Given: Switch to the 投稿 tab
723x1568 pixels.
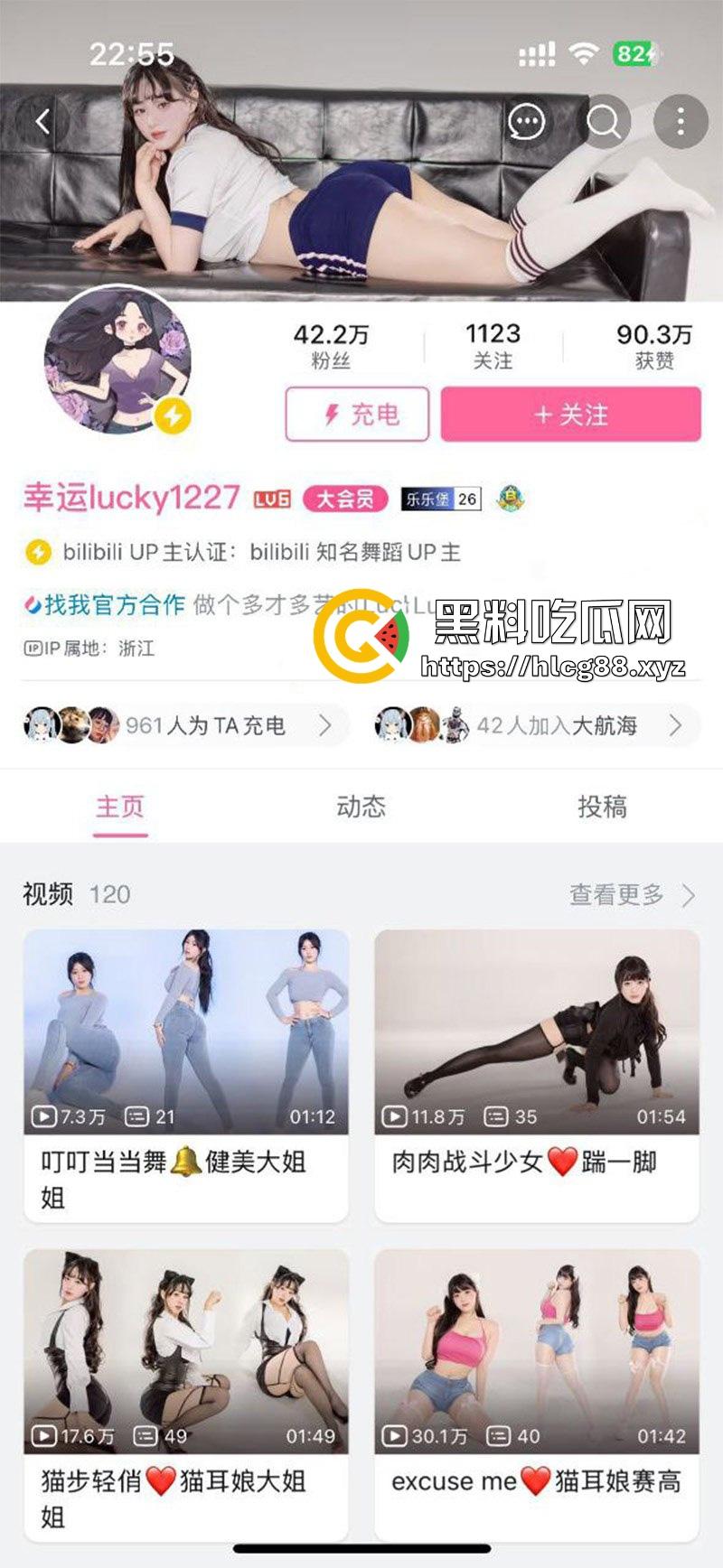Looking at the screenshot, I should pos(602,807).
